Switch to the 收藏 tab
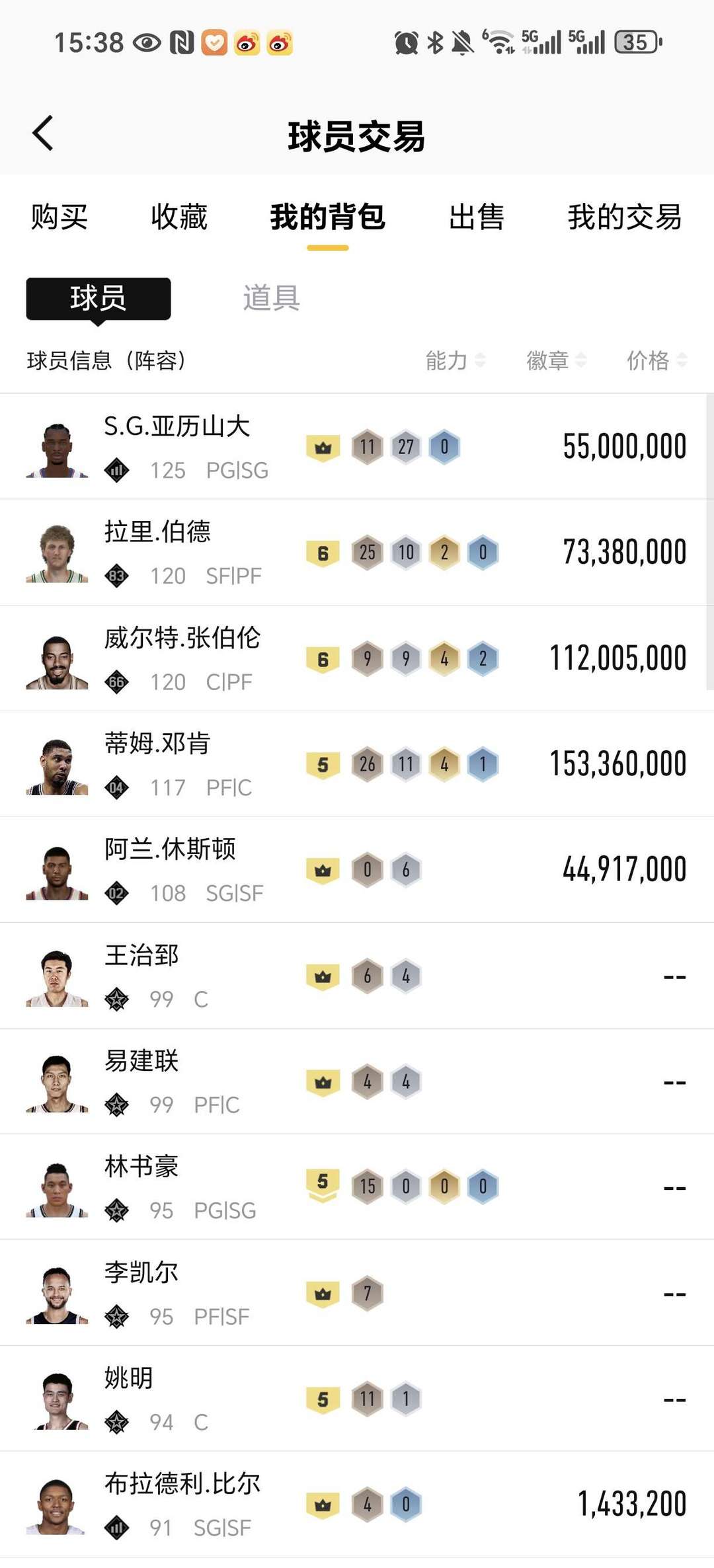Image resolution: width=714 pixels, height=1568 pixels. point(178,217)
